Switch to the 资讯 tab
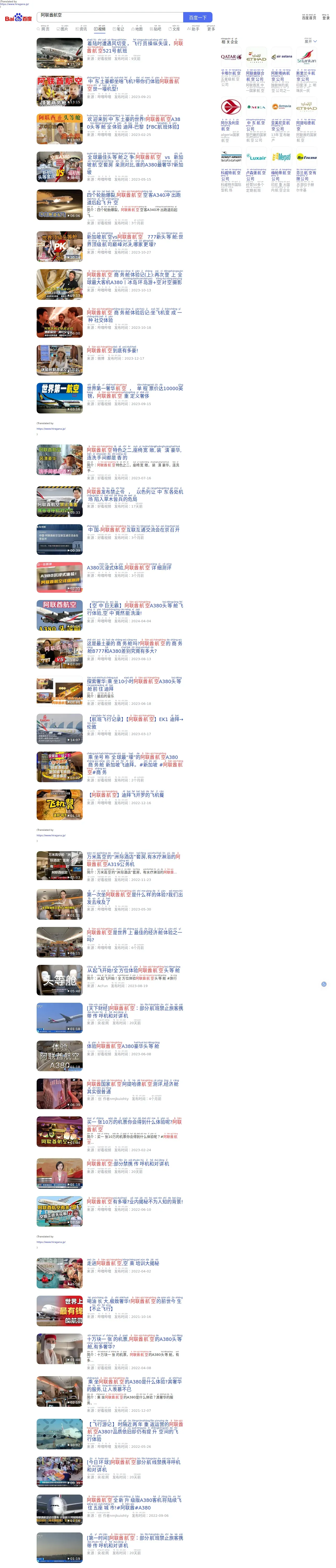The height and width of the screenshot is (1568, 336). (81, 28)
